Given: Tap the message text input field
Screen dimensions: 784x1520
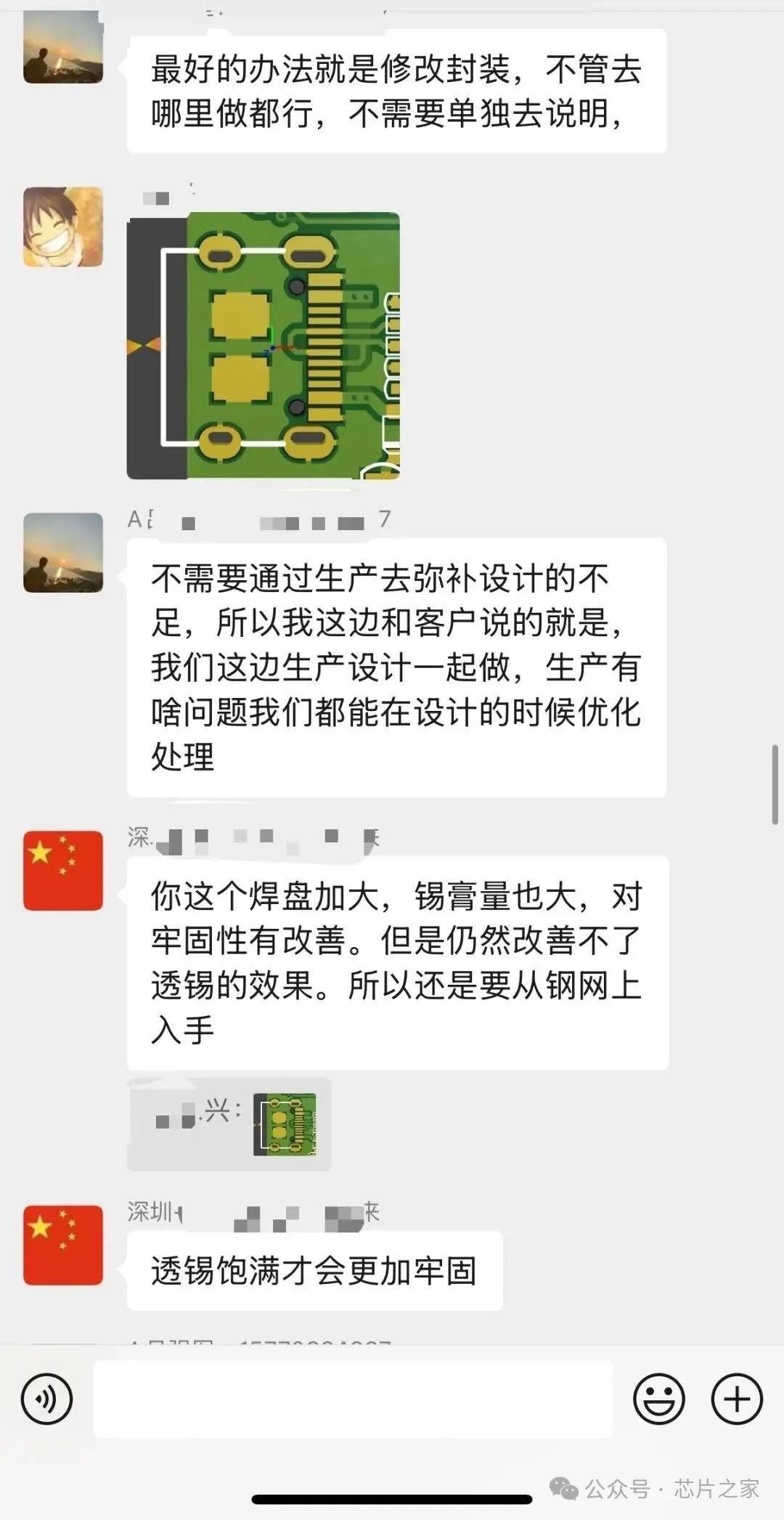Looking at the screenshot, I should 353,1399.
